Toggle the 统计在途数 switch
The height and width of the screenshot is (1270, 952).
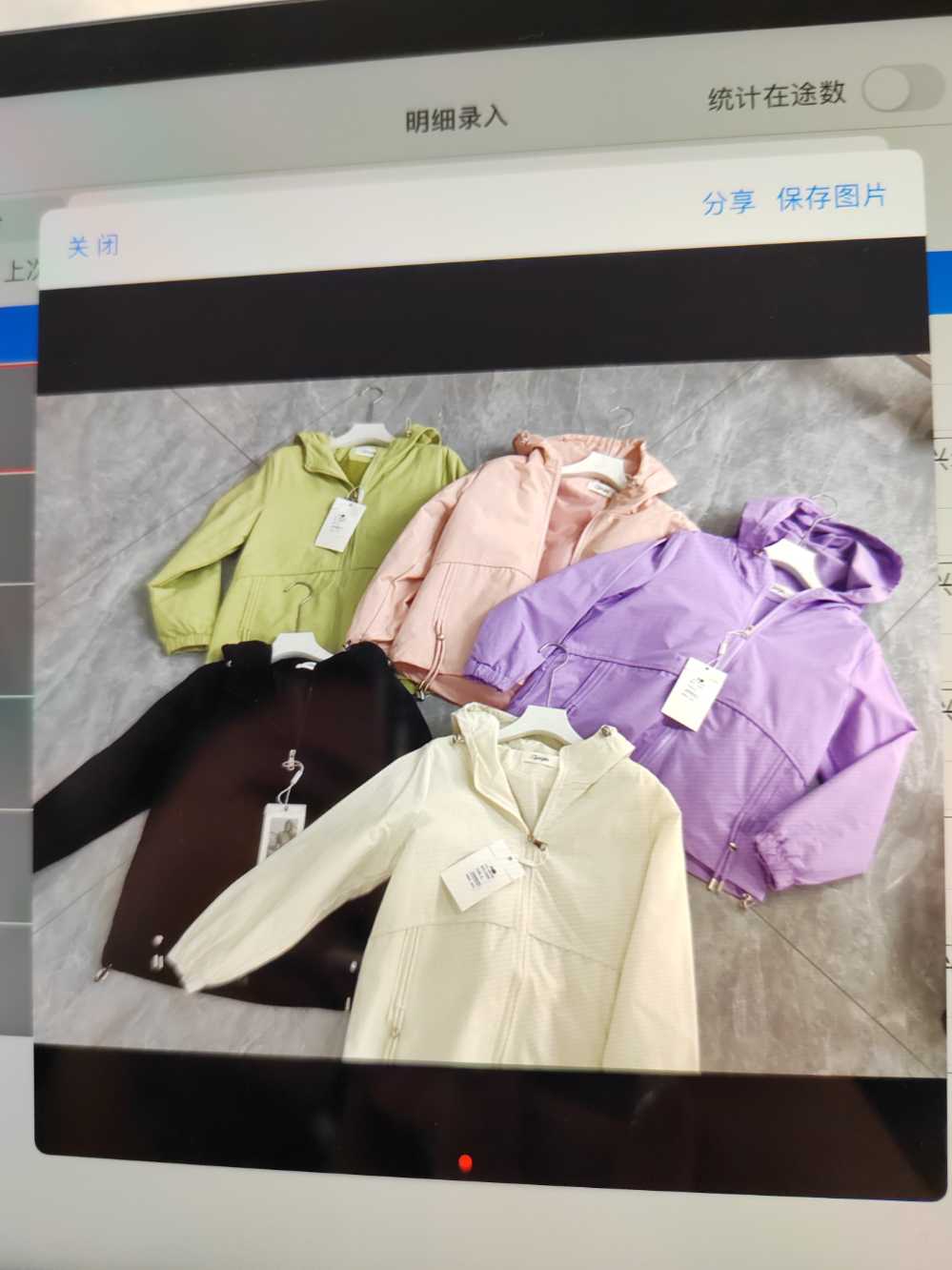tap(900, 90)
